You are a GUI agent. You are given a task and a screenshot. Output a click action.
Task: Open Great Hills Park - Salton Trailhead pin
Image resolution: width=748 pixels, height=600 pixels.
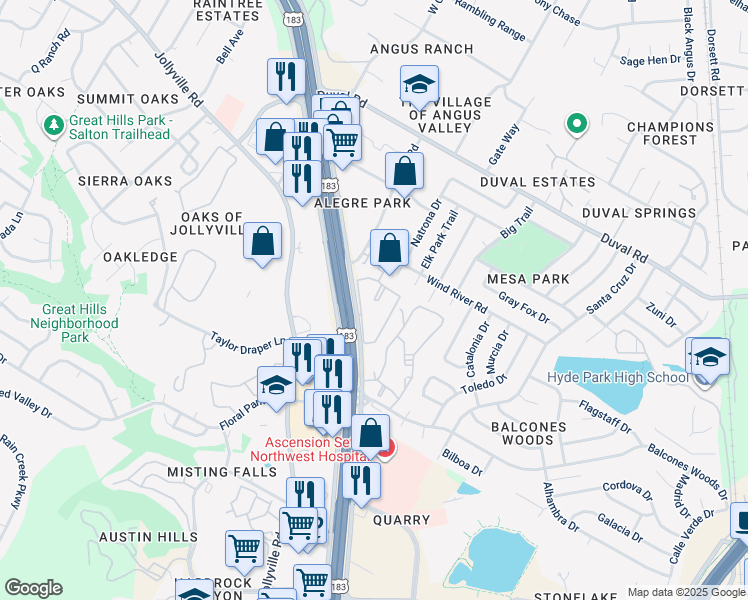[54, 126]
